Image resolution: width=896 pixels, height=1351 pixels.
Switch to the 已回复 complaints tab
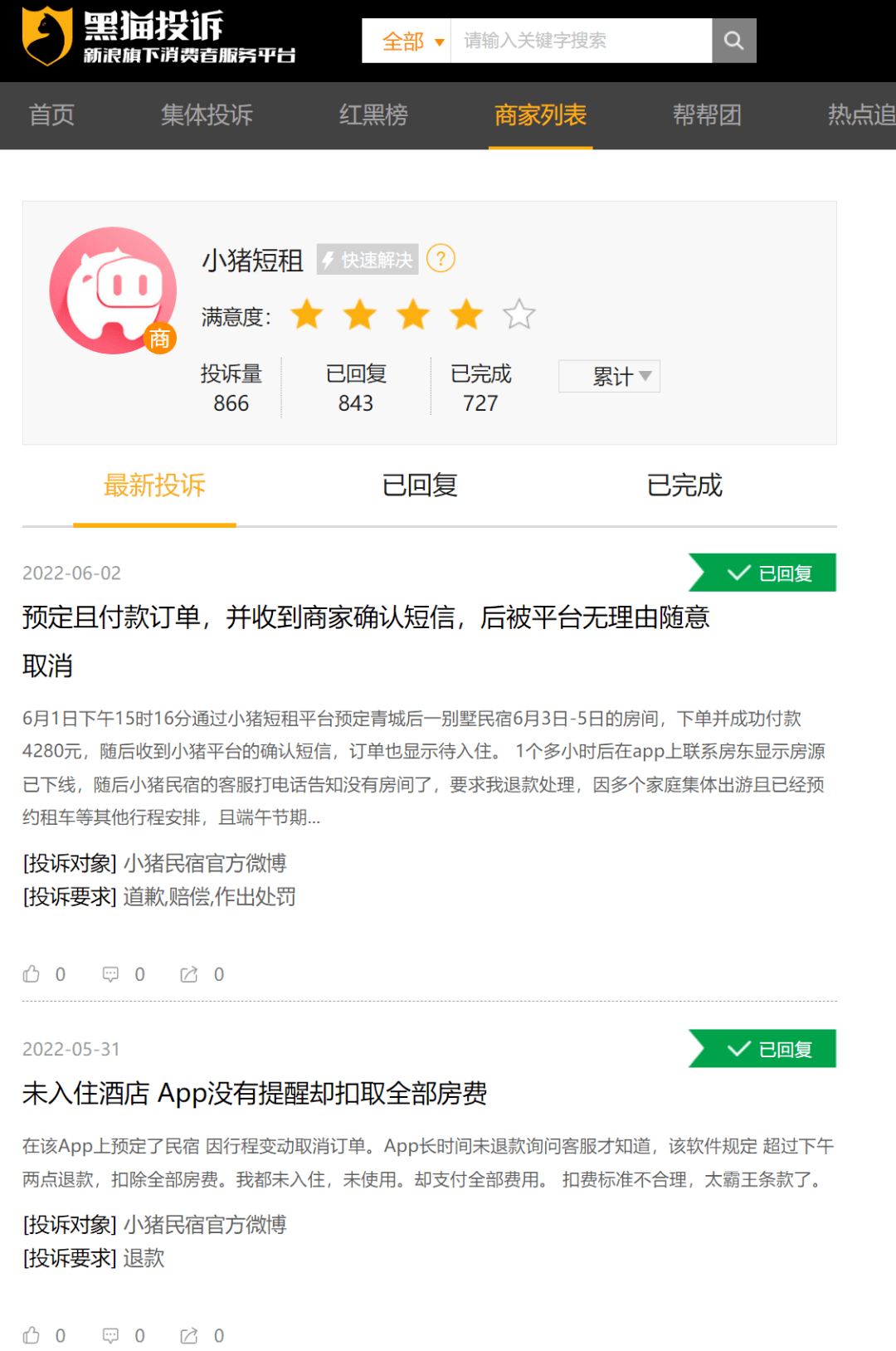pyautogui.click(x=420, y=485)
